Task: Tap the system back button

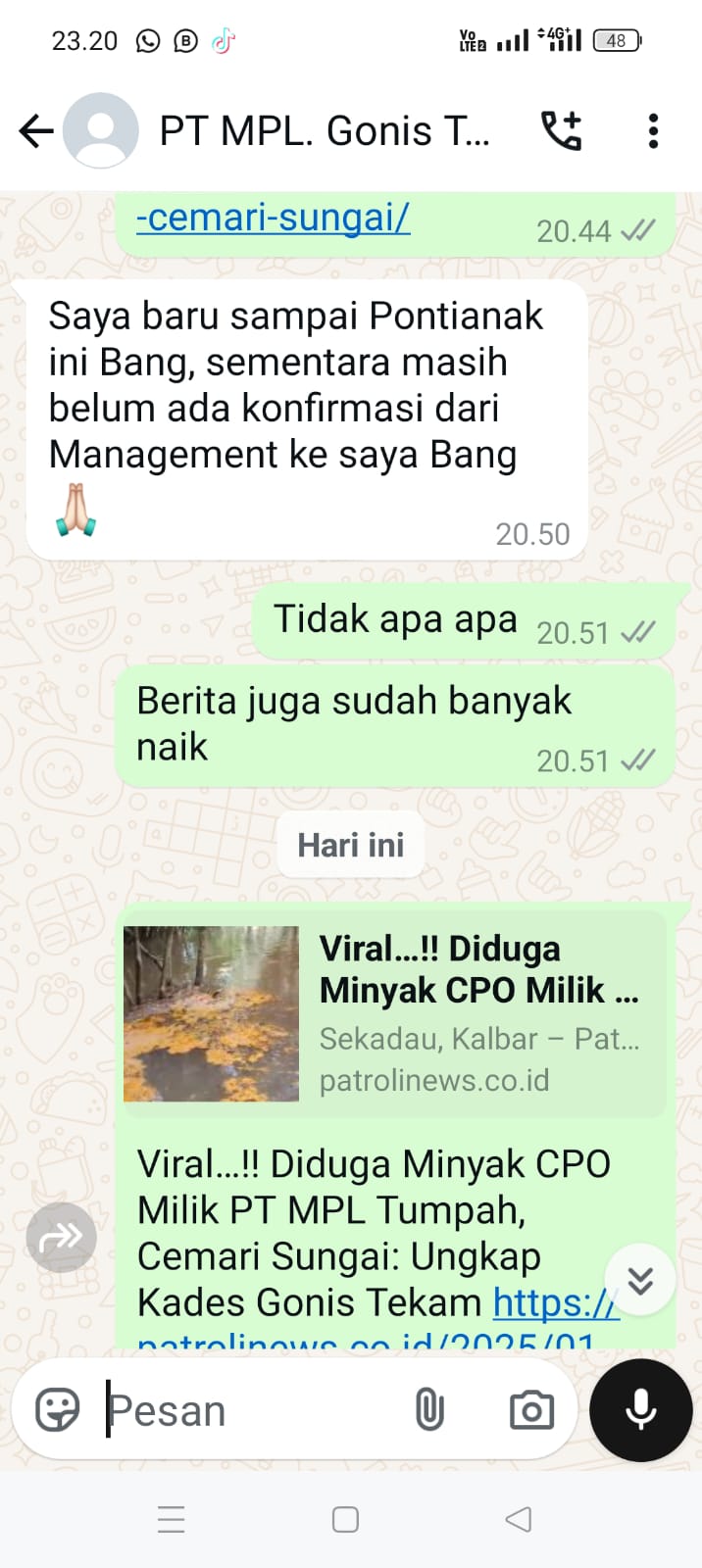Action: pos(518,1519)
